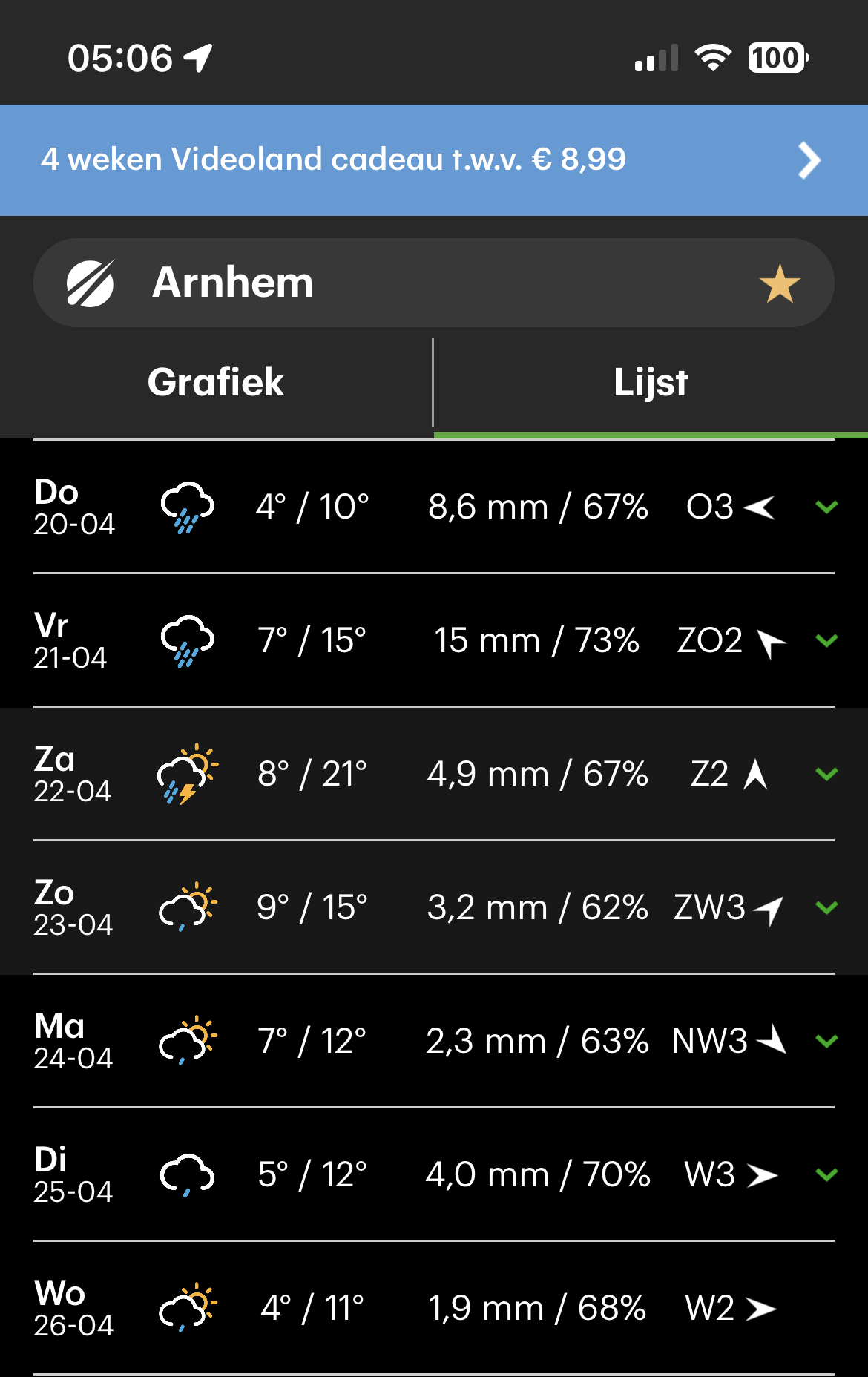Expand the Vr 21-04 forecast row
The height and width of the screenshot is (1377, 868).
(826, 641)
